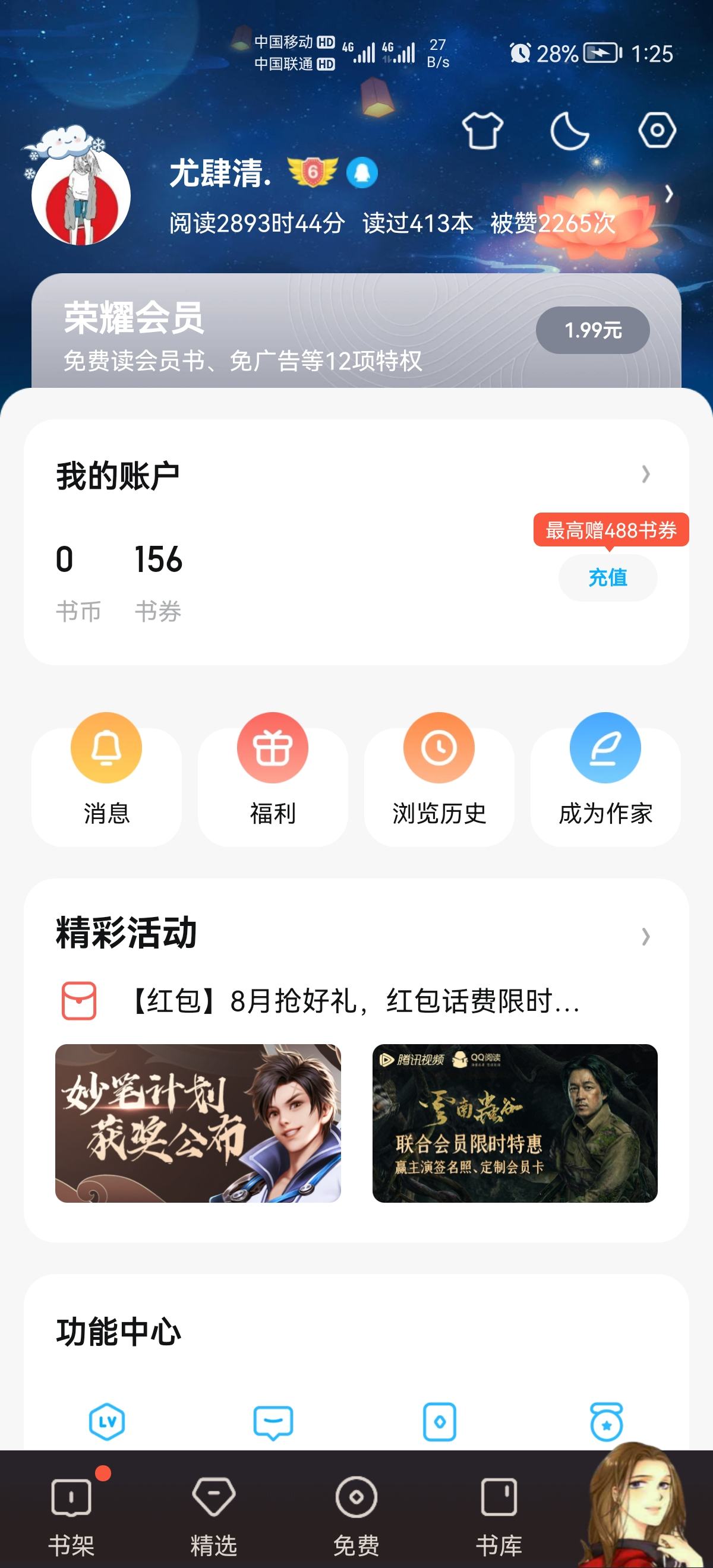Open the 联合会员限时特惠 banner
713x1568 pixels.
(x=515, y=1123)
